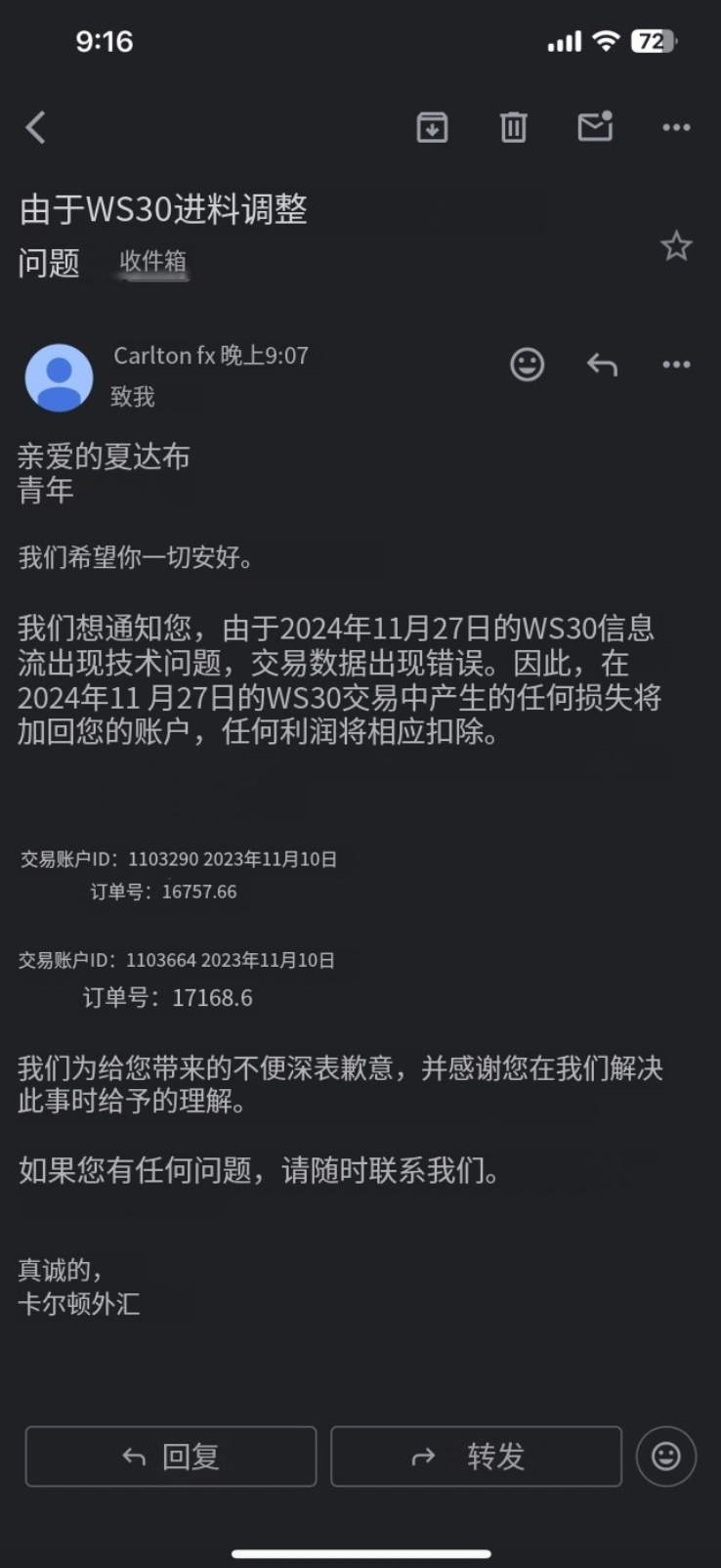
Task: Expand recipient details under 致我
Action: point(133,396)
